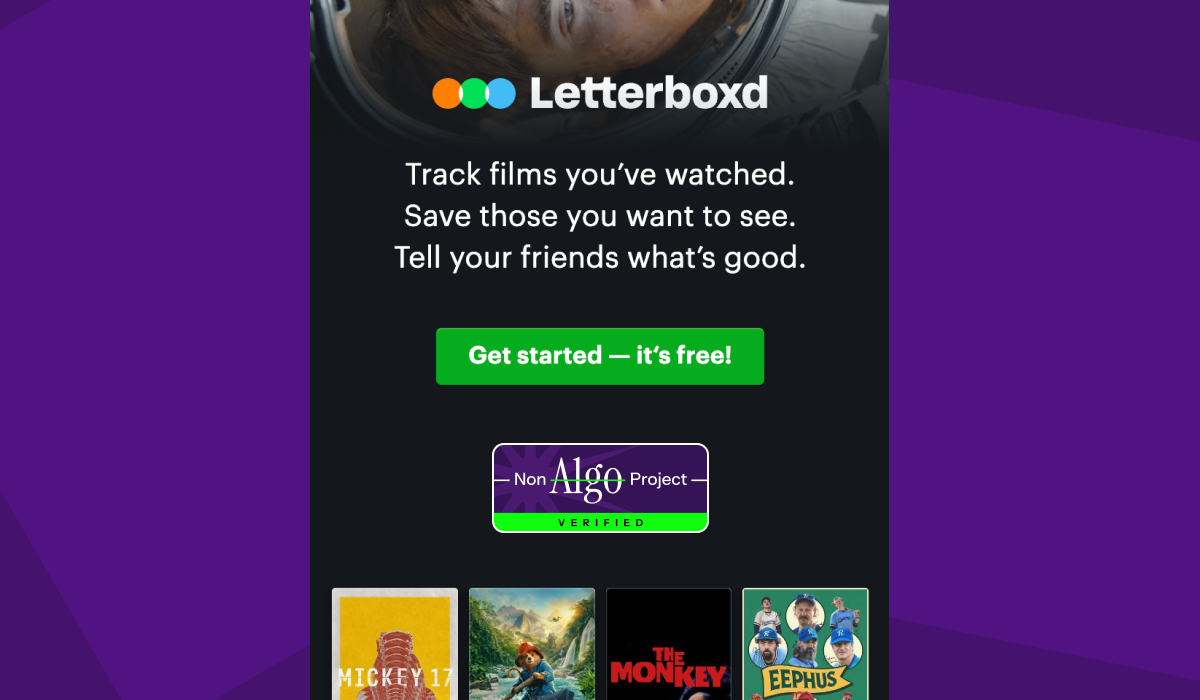Image resolution: width=1200 pixels, height=700 pixels.
Task: Open the Mickey 17 film poster
Action: pos(395,644)
